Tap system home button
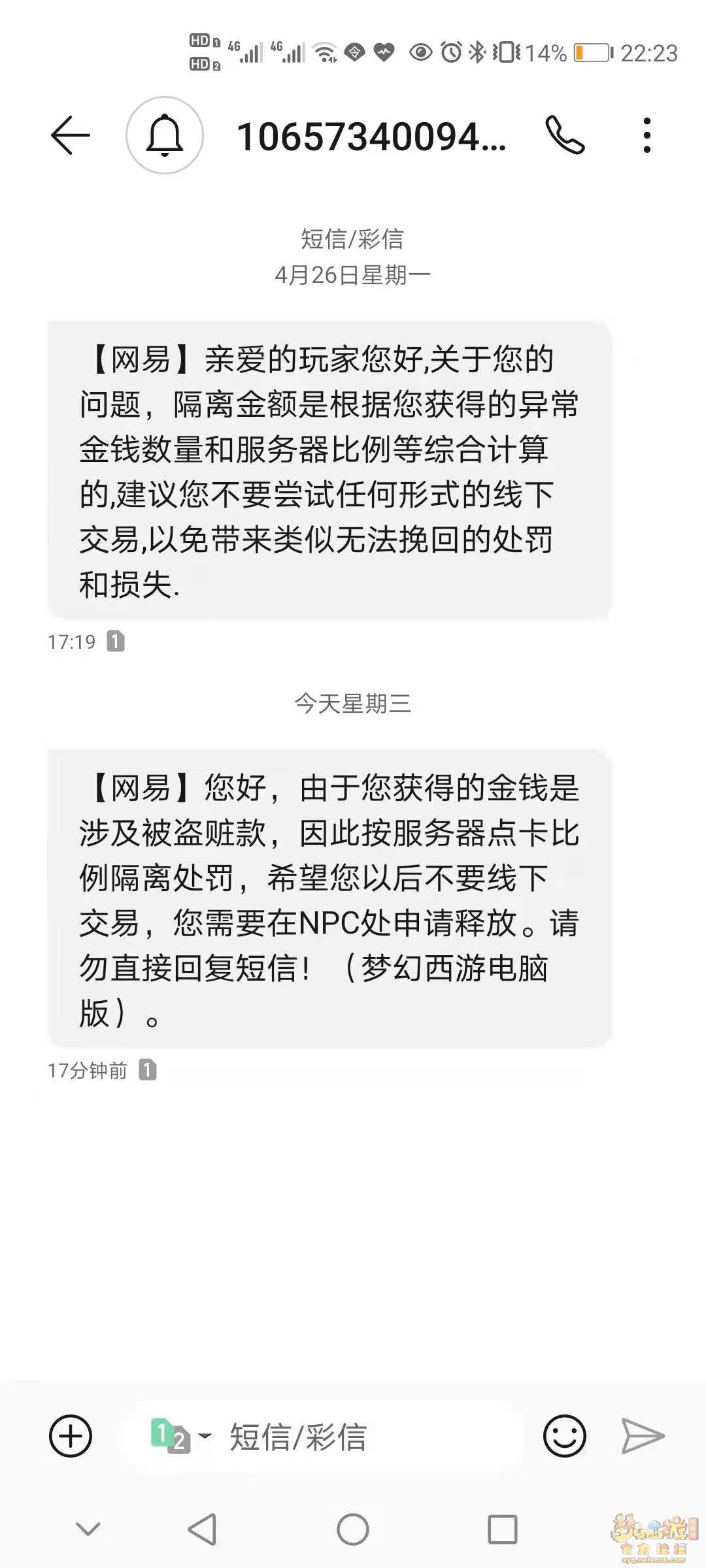Image resolution: width=706 pixels, height=1568 pixels. click(x=353, y=1529)
